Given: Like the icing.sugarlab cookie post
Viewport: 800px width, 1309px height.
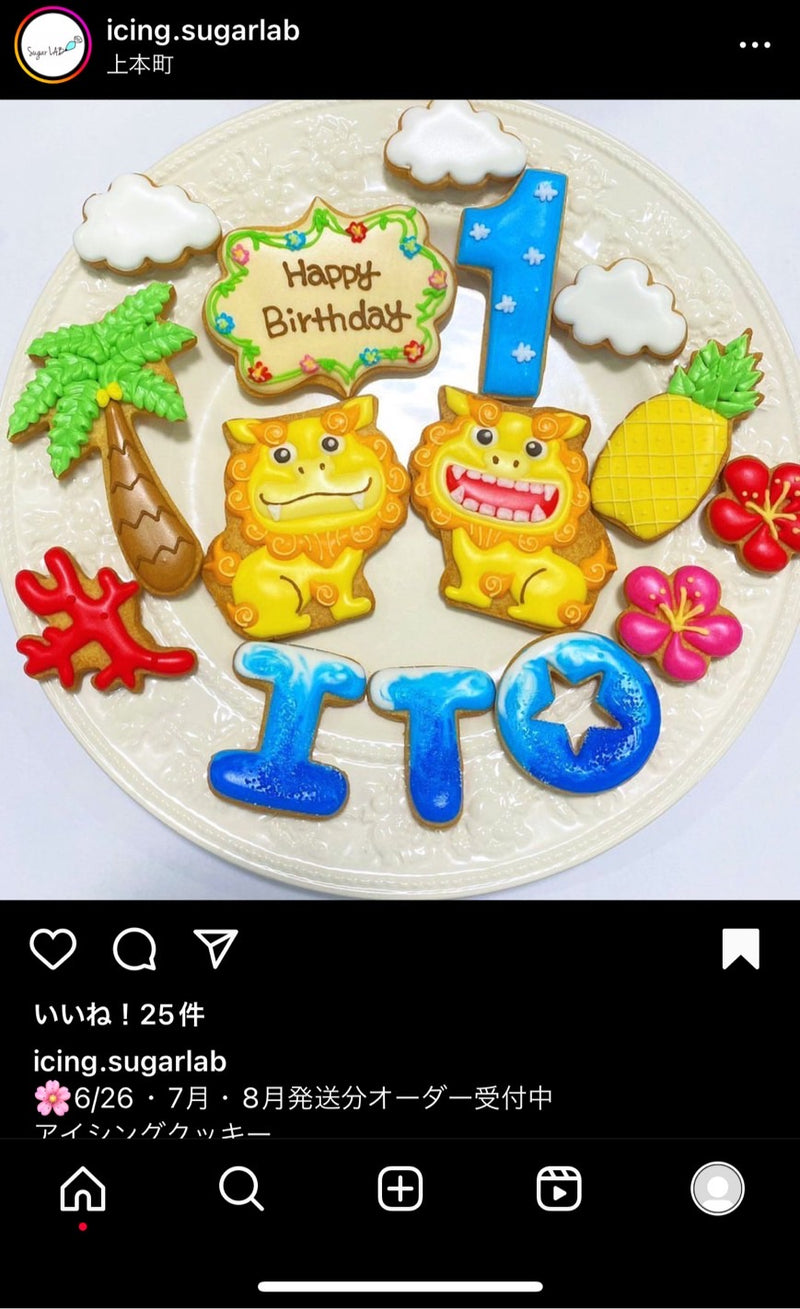Looking at the screenshot, I should 53,949.
